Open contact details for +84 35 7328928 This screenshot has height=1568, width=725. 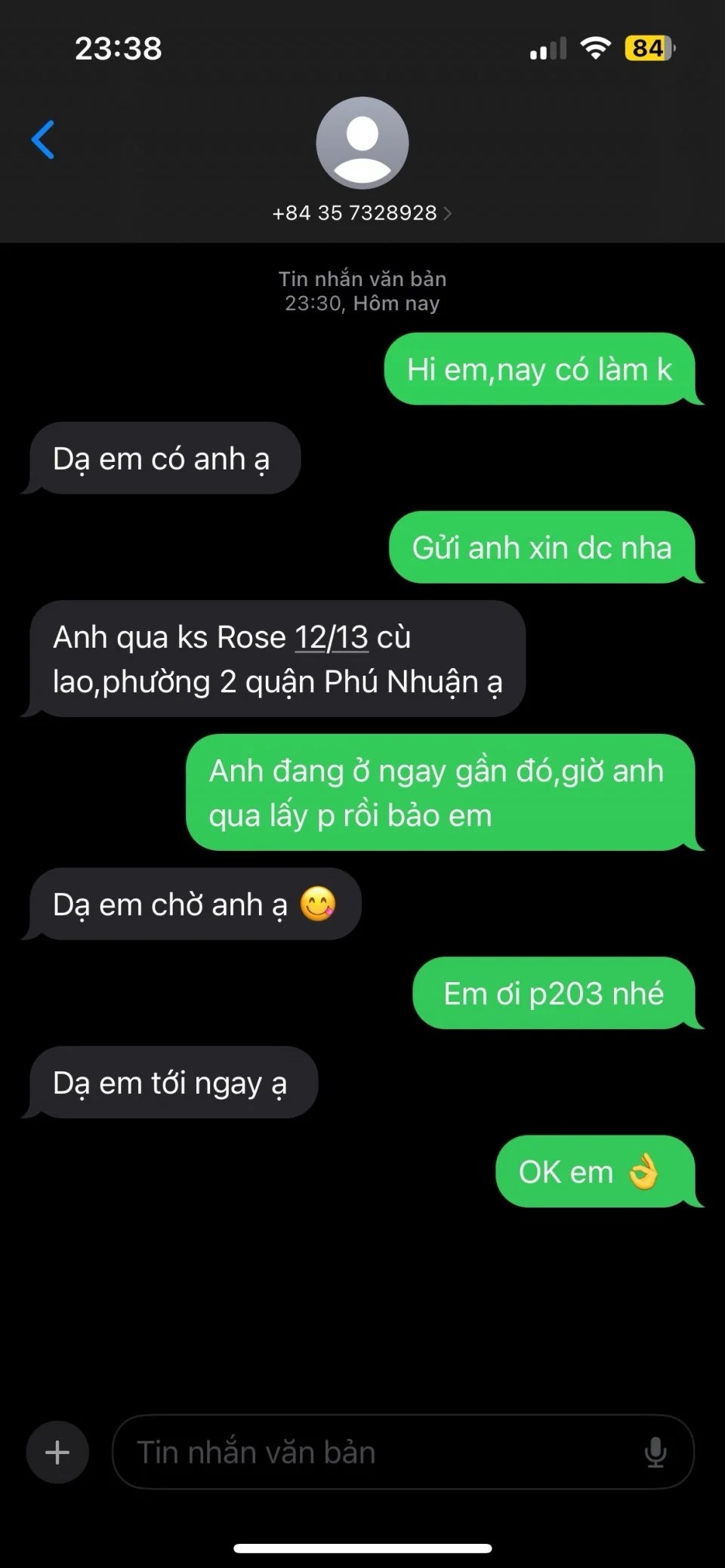coord(362,213)
